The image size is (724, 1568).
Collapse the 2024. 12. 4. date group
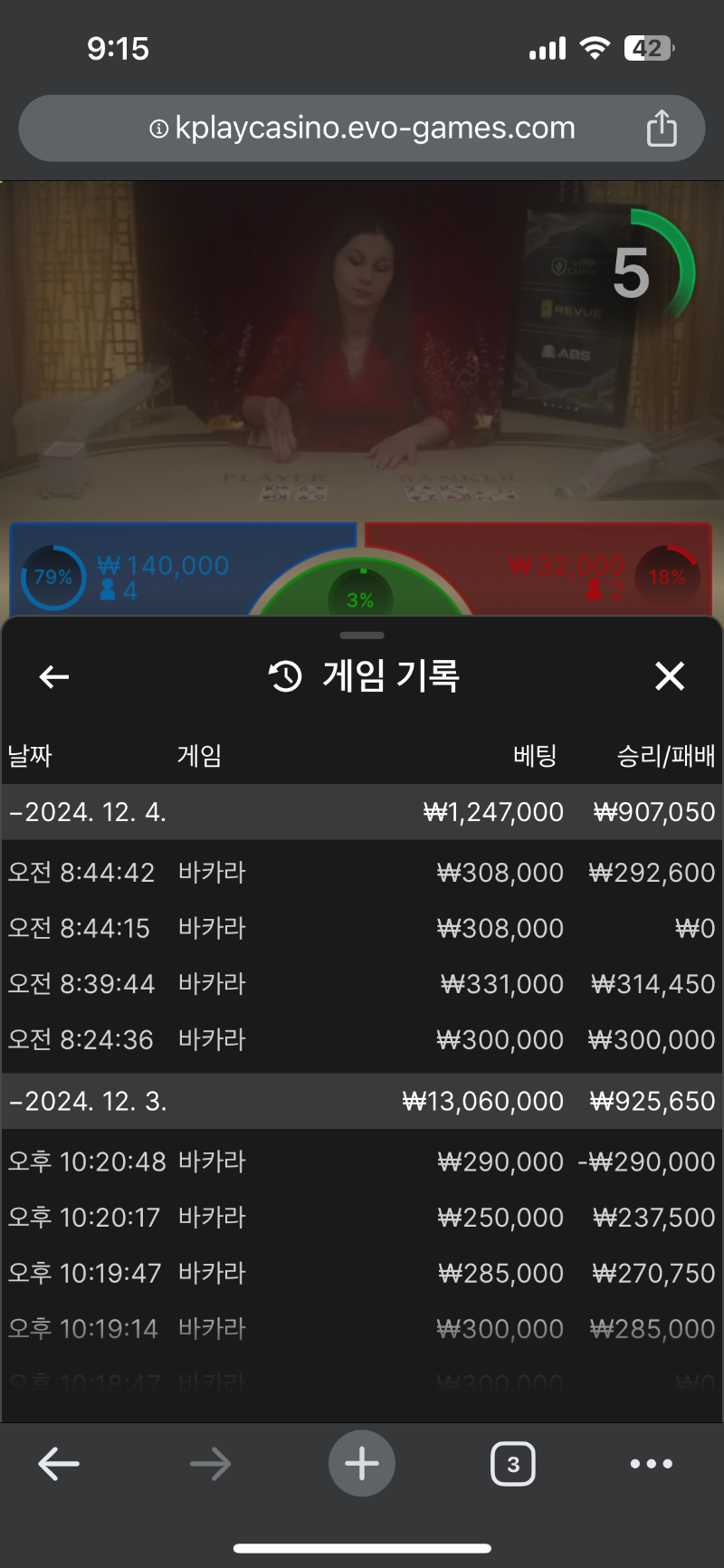point(362,812)
